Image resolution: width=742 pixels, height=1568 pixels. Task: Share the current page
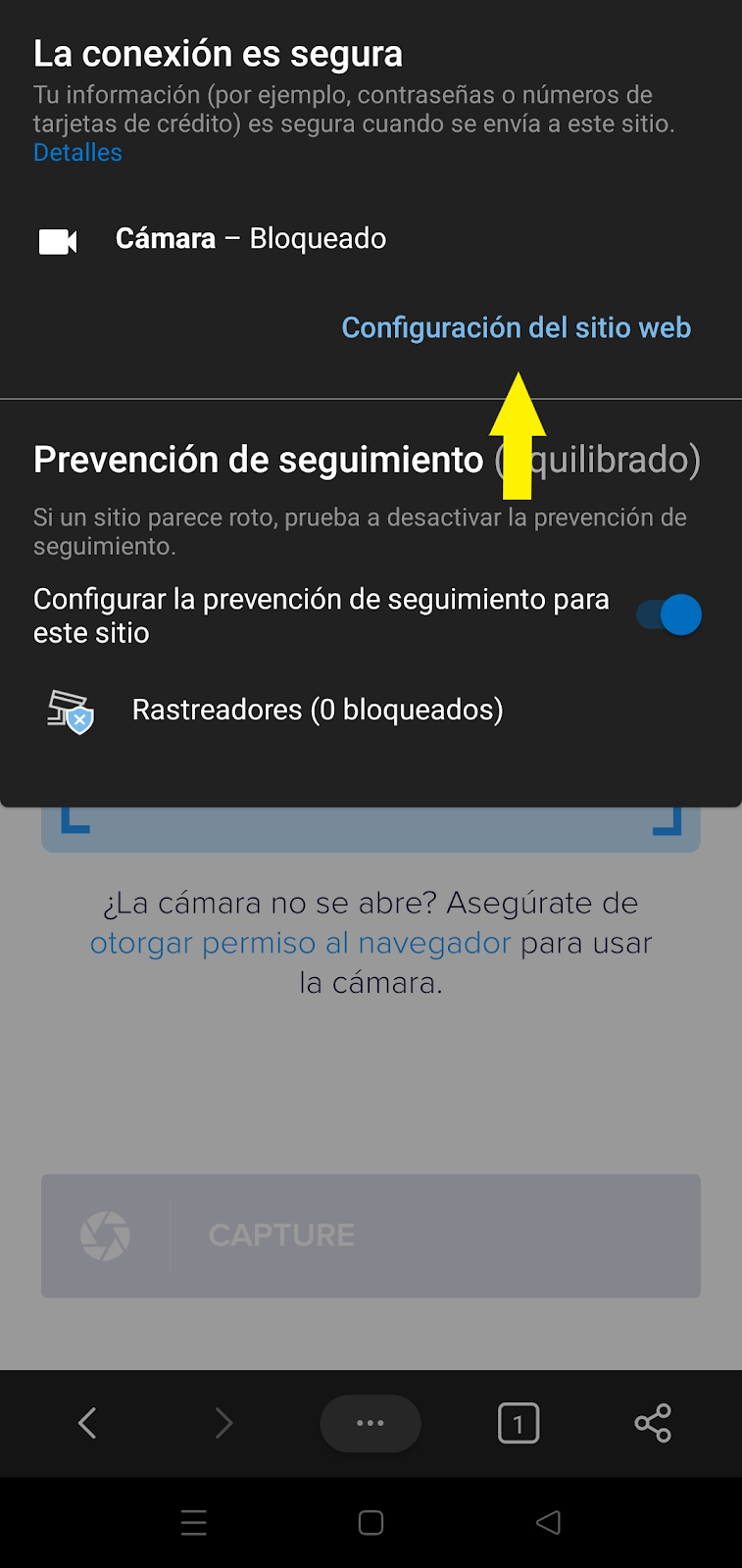tap(653, 1423)
